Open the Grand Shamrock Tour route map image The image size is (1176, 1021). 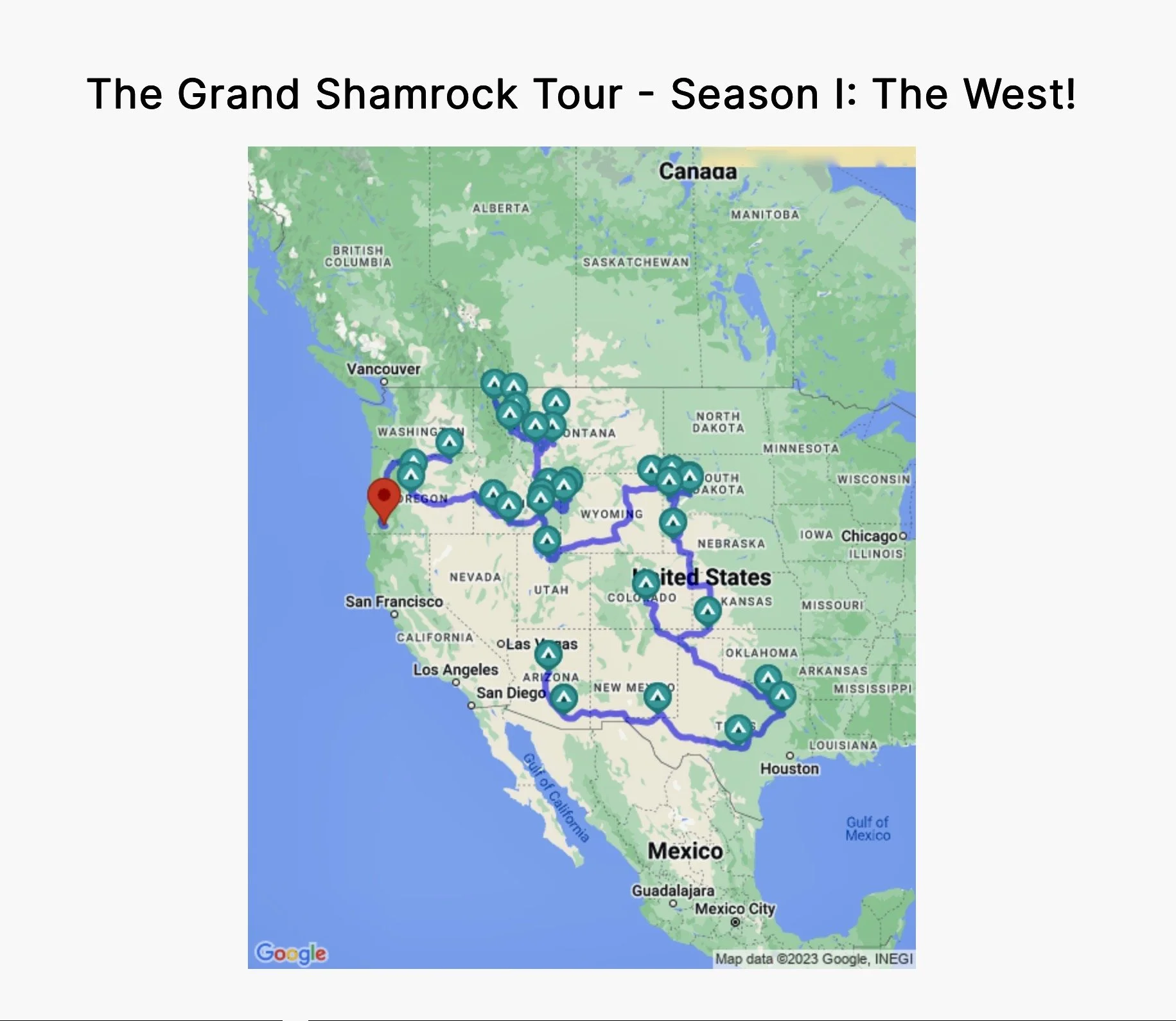pyautogui.click(x=581, y=557)
